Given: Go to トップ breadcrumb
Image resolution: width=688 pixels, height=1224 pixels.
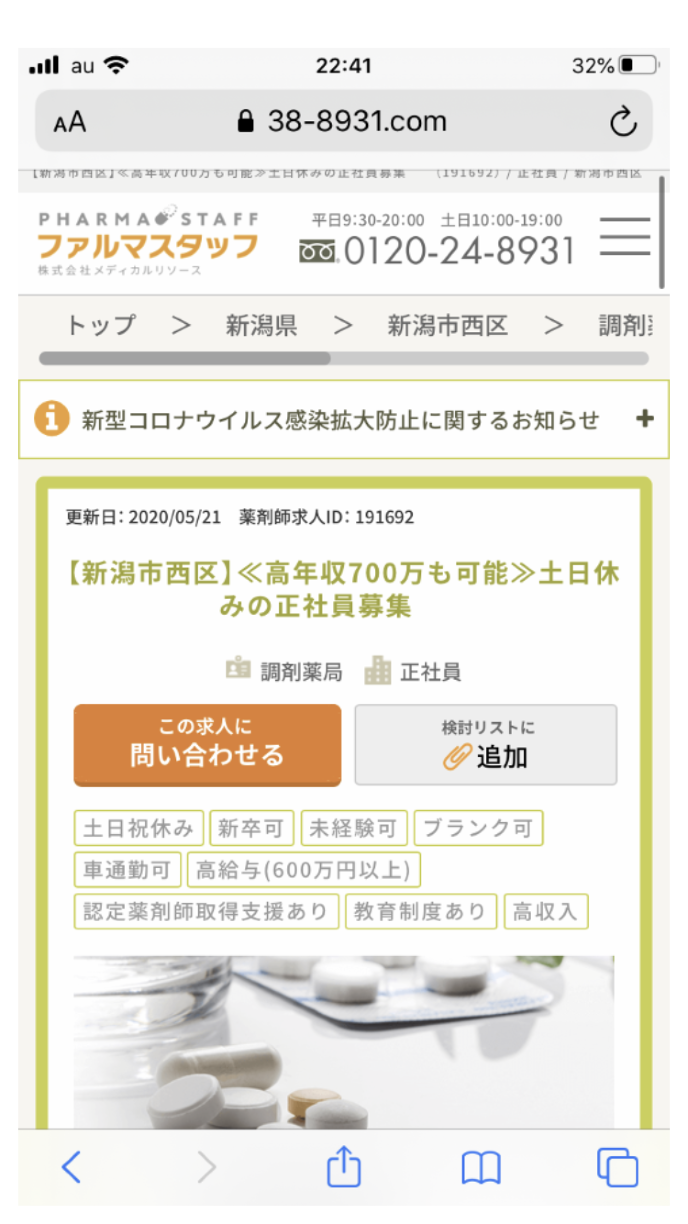Looking at the screenshot, I should (101, 325).
